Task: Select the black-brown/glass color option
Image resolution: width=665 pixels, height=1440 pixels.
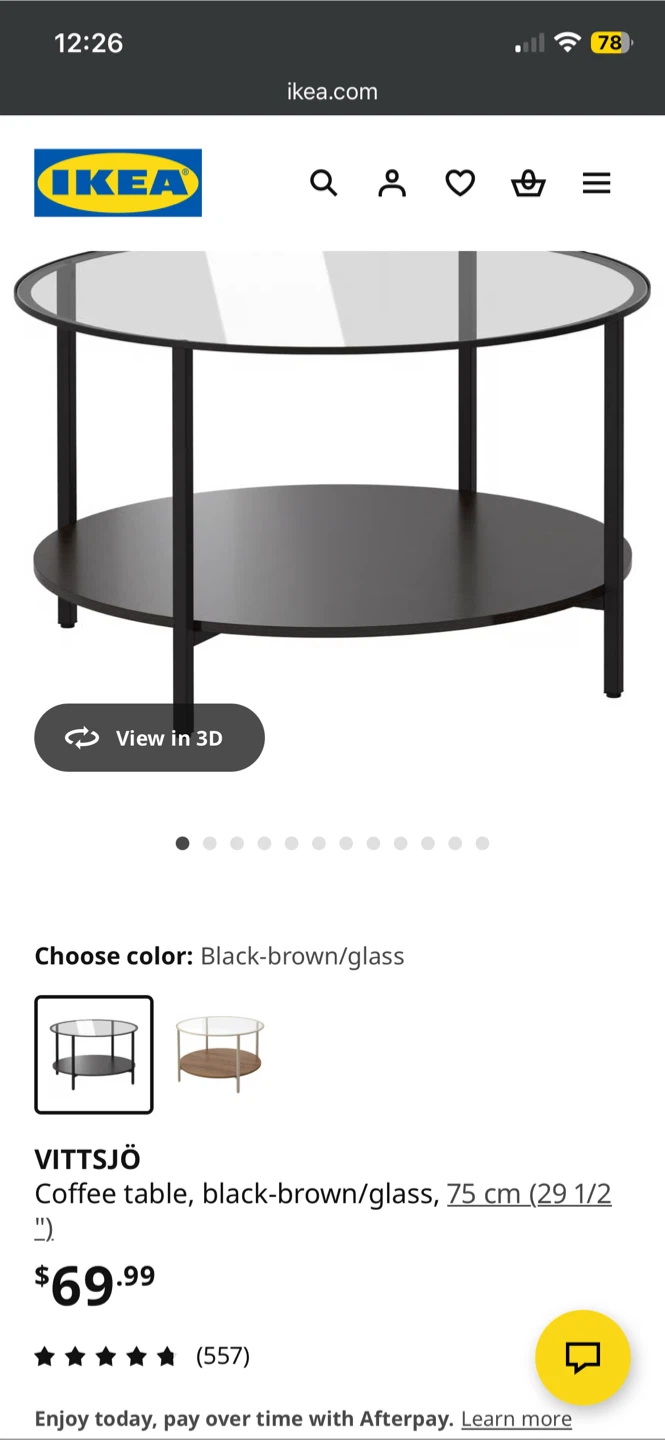Action: pos(94,1055)
